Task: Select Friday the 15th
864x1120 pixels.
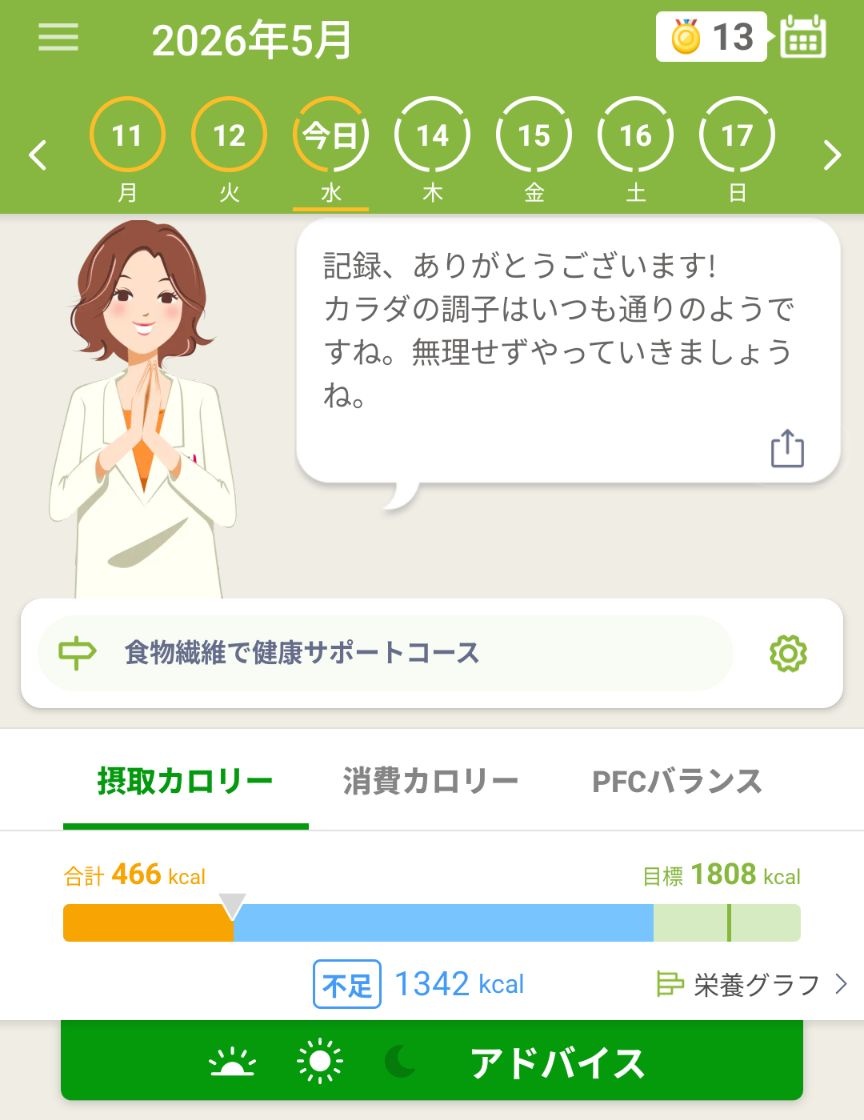Action: pyautogui.click(x=534, y=150)
